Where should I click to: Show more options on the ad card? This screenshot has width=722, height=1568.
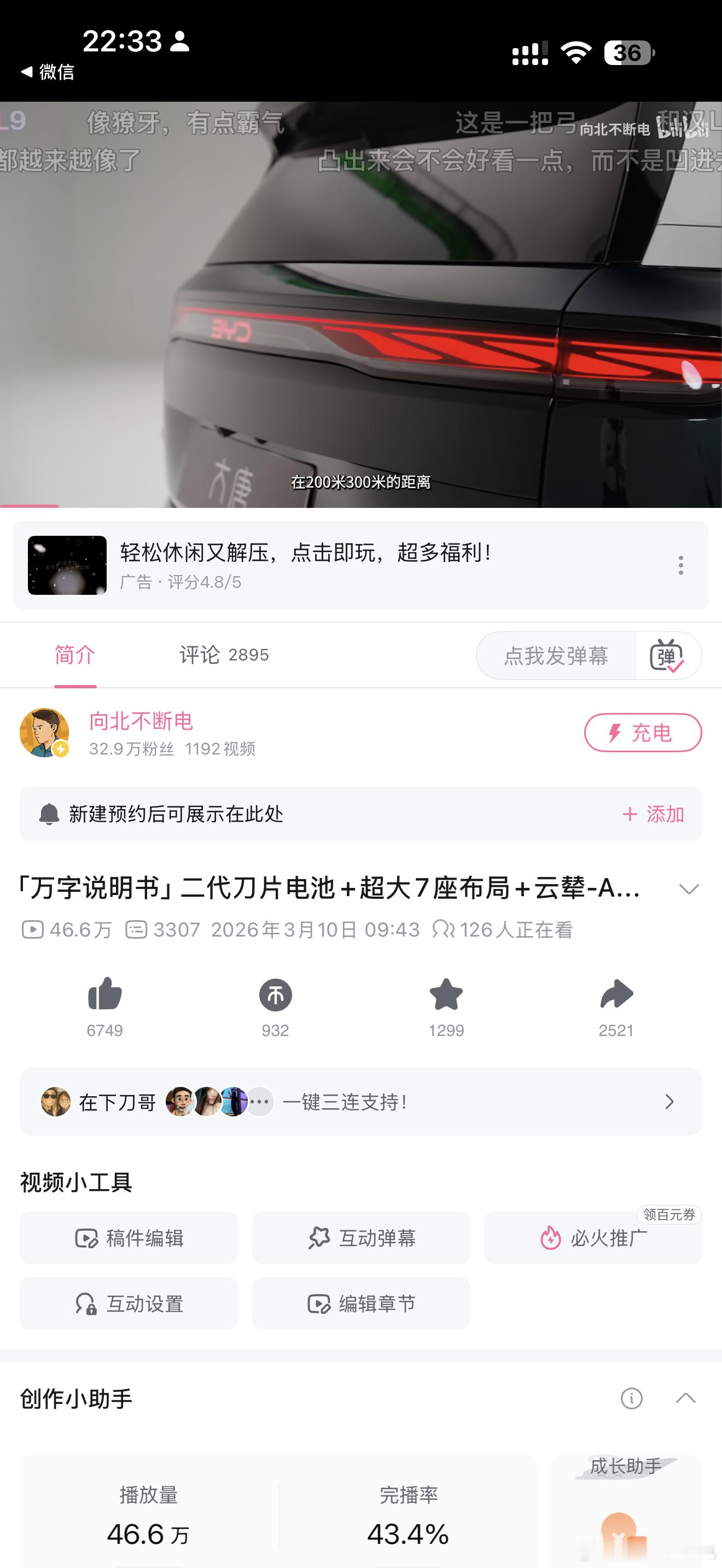(680, 566)
